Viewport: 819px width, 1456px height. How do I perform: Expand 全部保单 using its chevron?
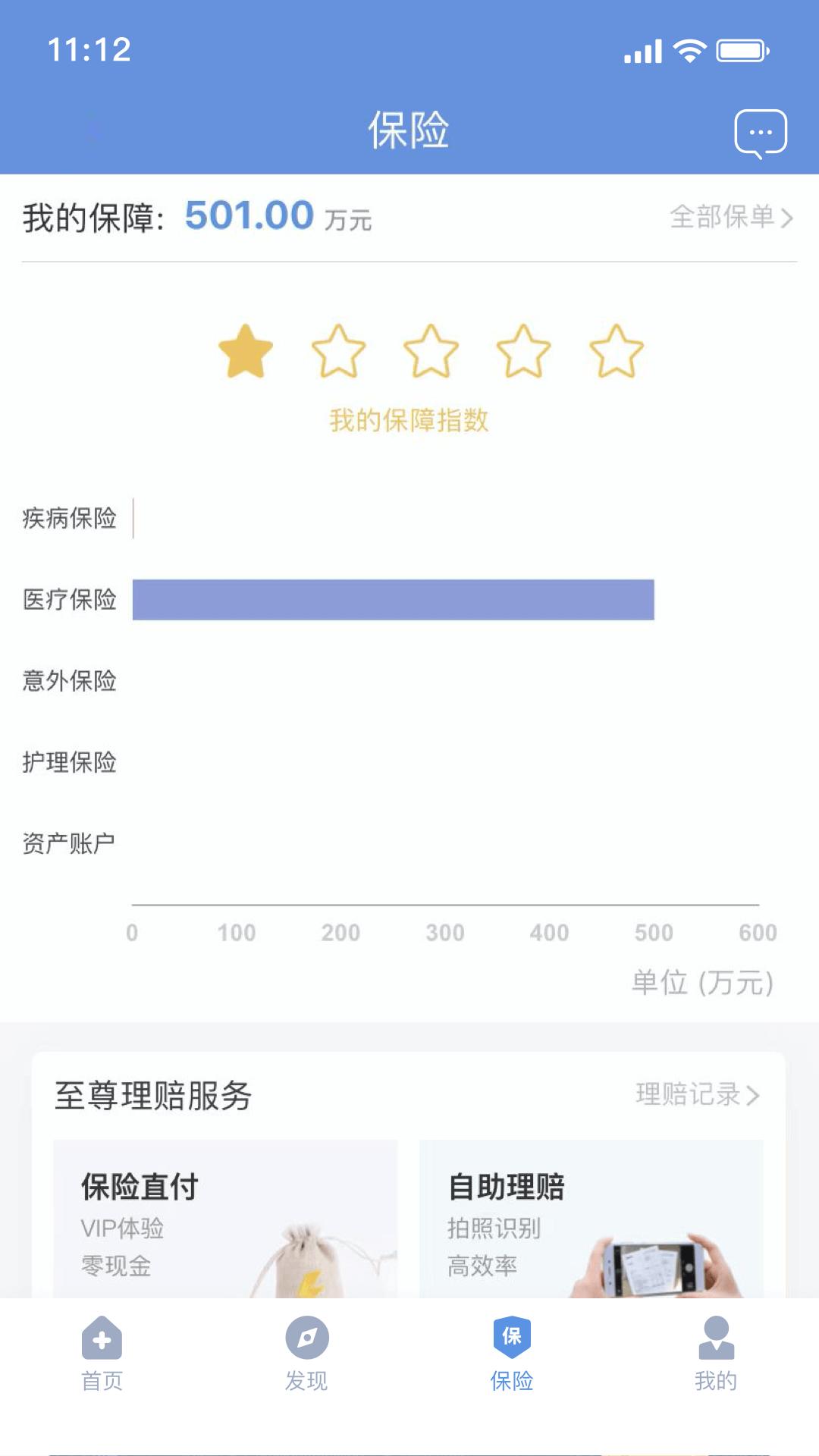[785, 217]
